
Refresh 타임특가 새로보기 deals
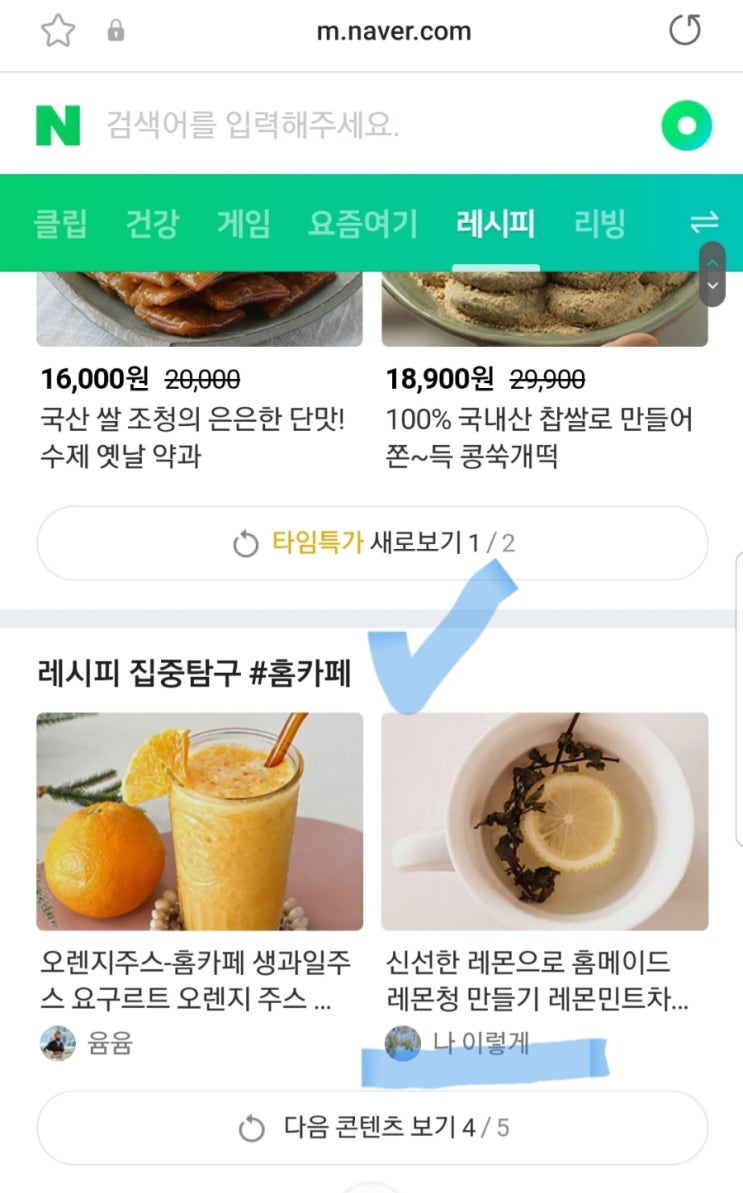coord(372,544)
